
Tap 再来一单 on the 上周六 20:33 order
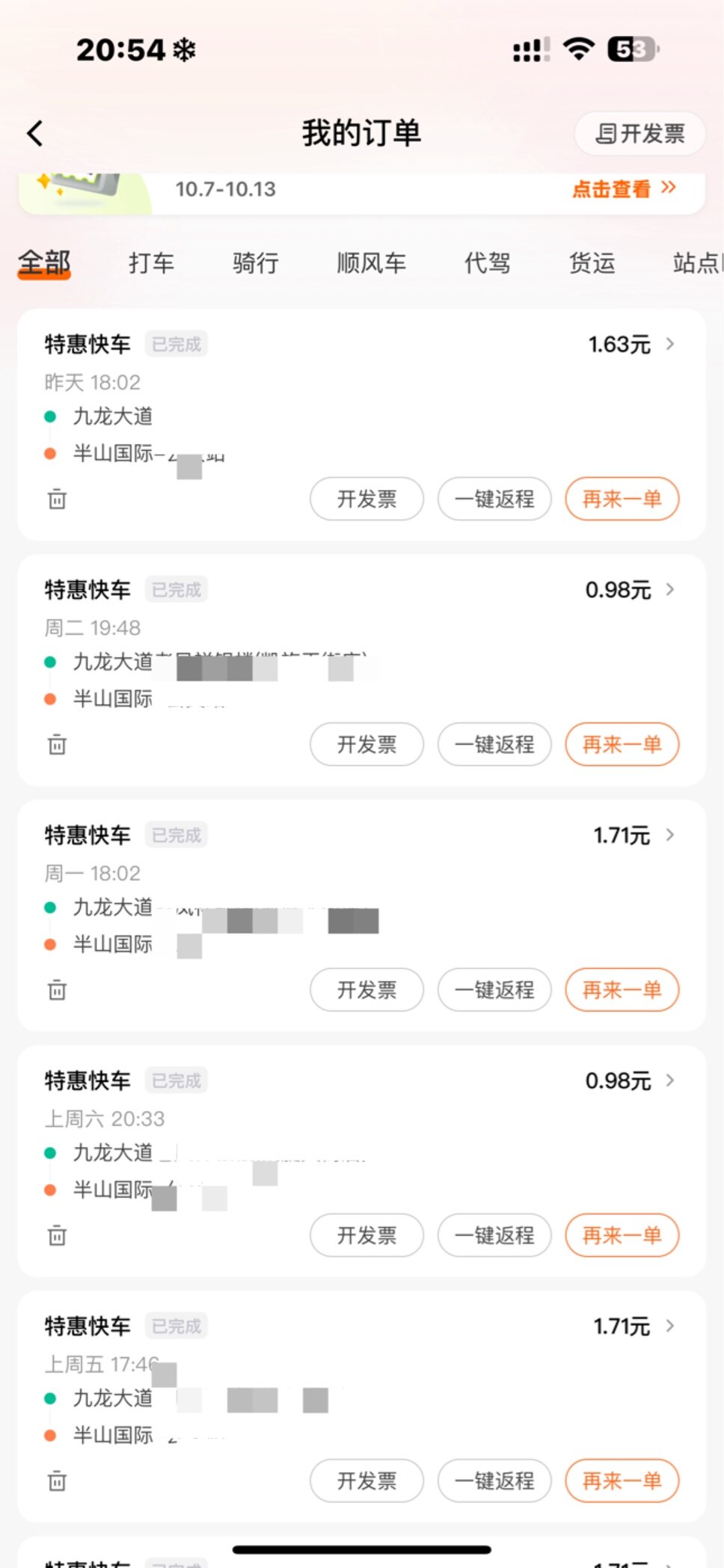pyautogui.click(x=622, y=1235)
